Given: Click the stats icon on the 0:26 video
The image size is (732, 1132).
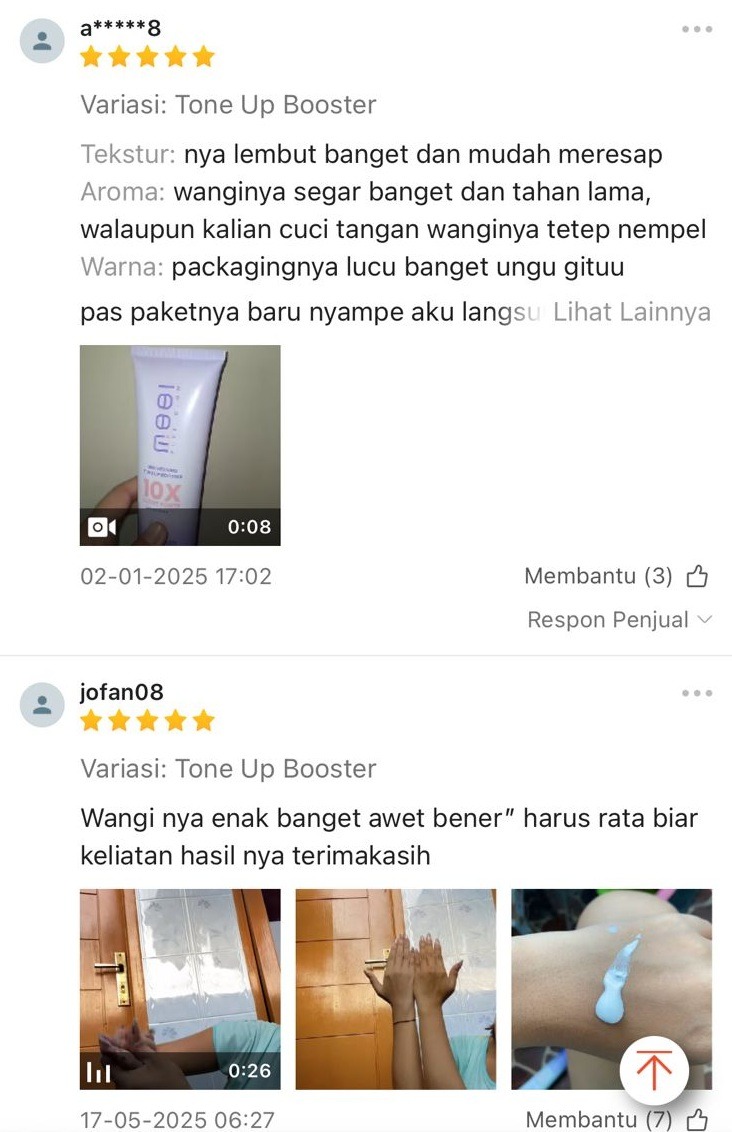Looking at the screenshot, I should (99, 1070).
